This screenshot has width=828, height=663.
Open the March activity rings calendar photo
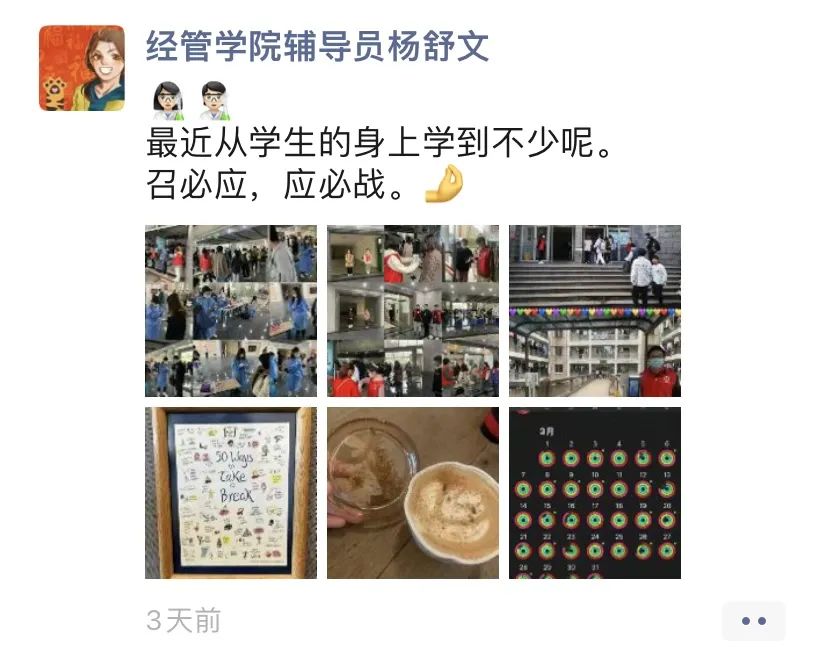tap(594, 492)
